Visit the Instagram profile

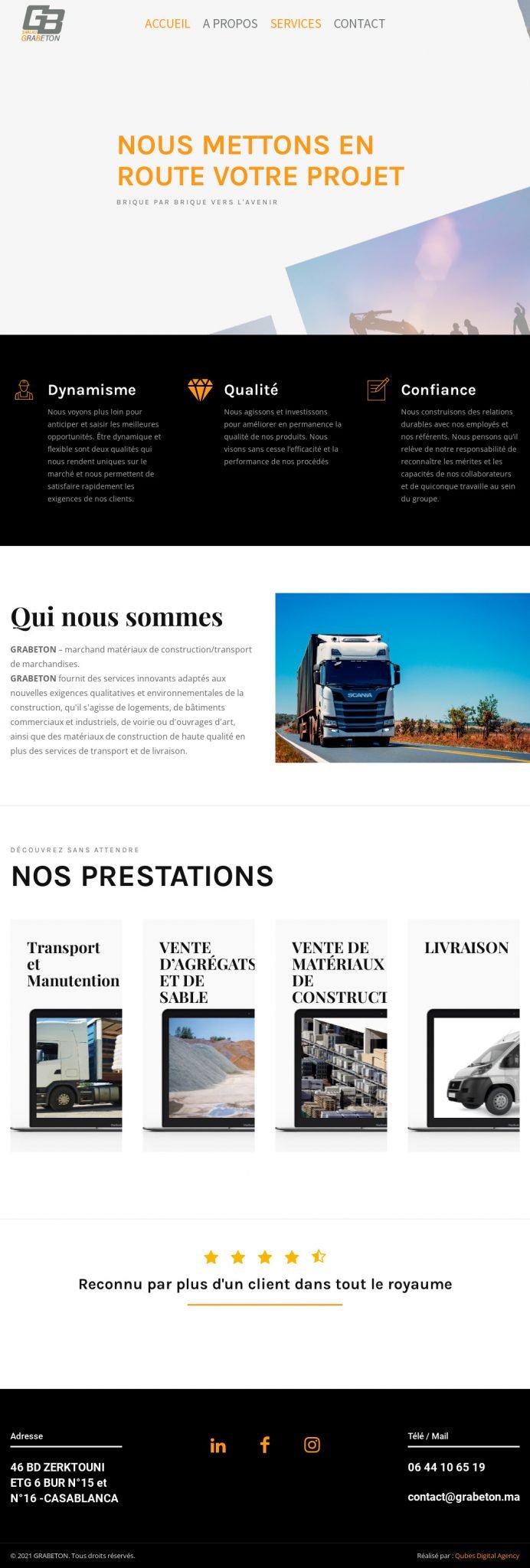pos(312,1445)
